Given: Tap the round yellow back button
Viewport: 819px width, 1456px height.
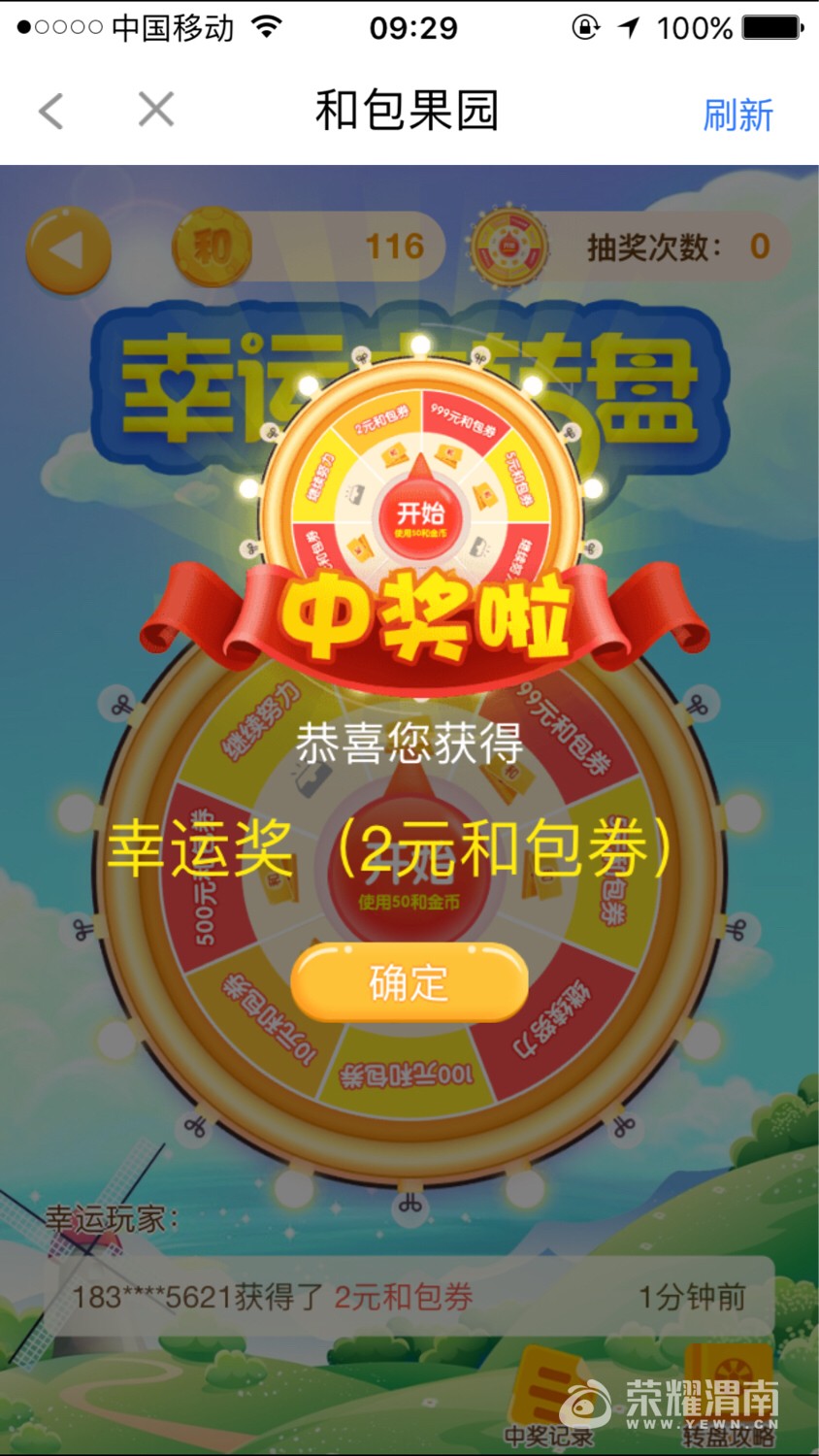Looking at the screenshot, I should pyautogui.click(x=68, y=251).
